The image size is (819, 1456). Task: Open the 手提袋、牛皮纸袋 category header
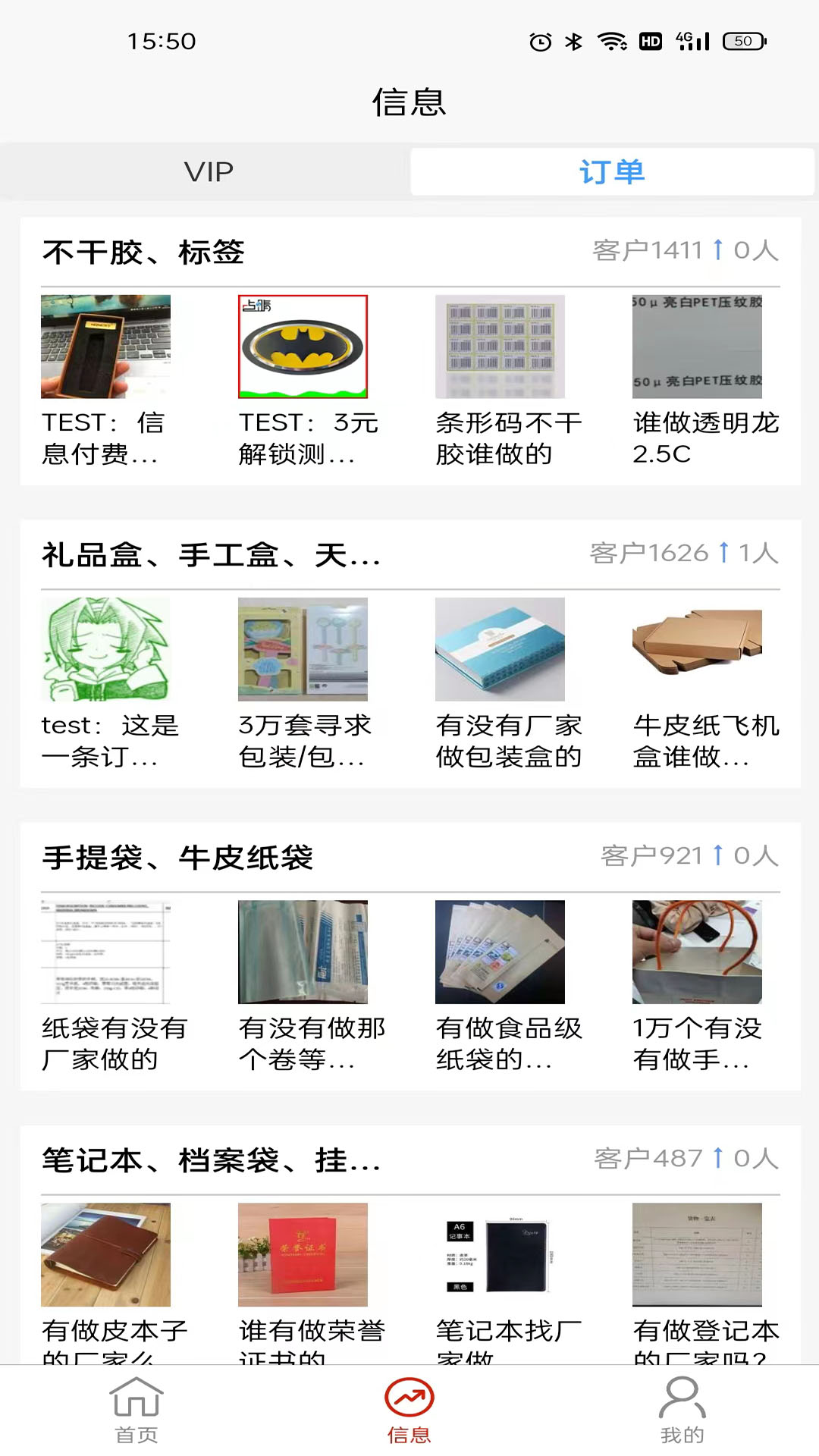point(177,858)
